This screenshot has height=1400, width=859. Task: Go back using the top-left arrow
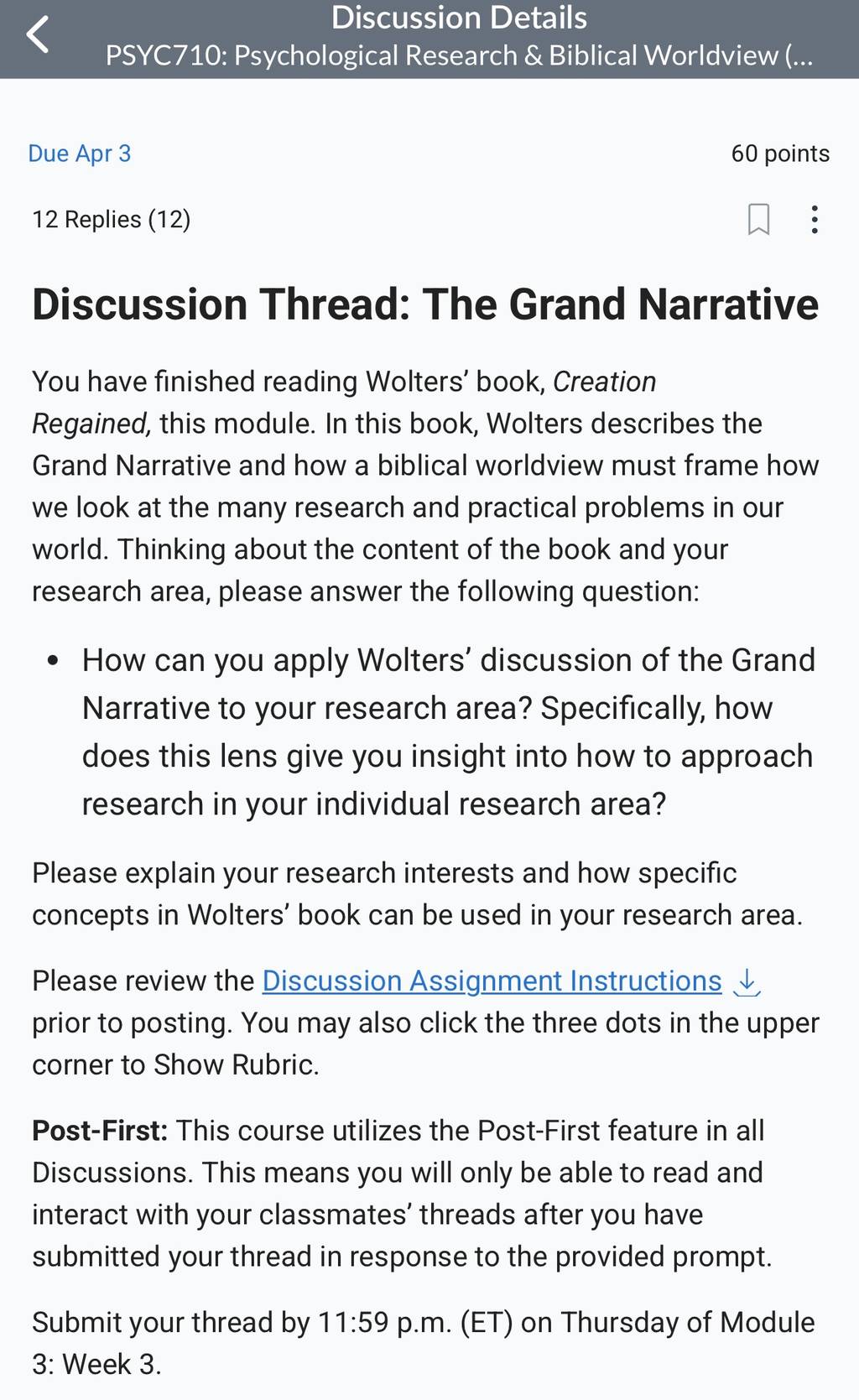tap(38, 36)
